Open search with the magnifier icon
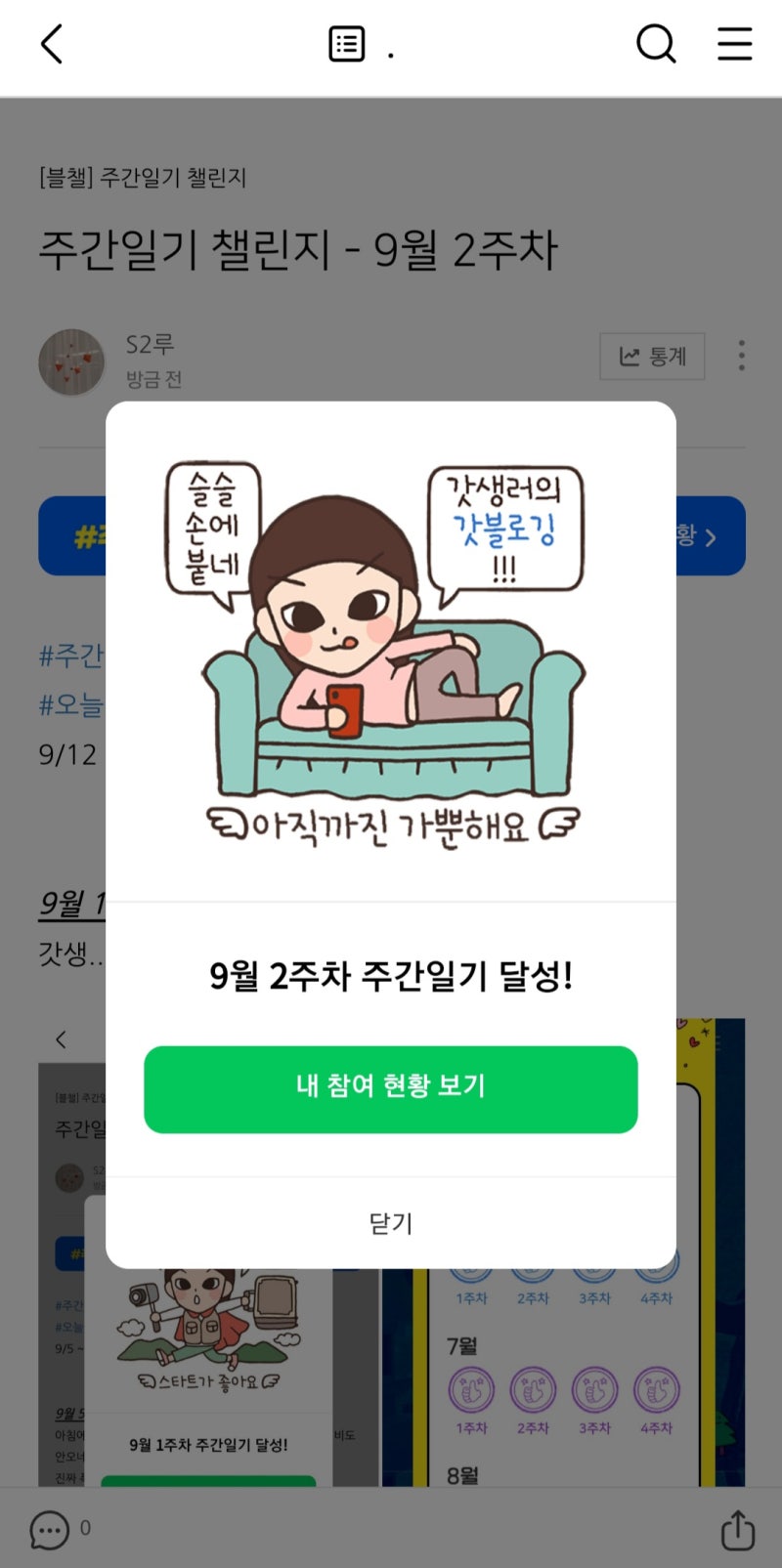Viewport: 782px width, 1568px height. [656, 44]
